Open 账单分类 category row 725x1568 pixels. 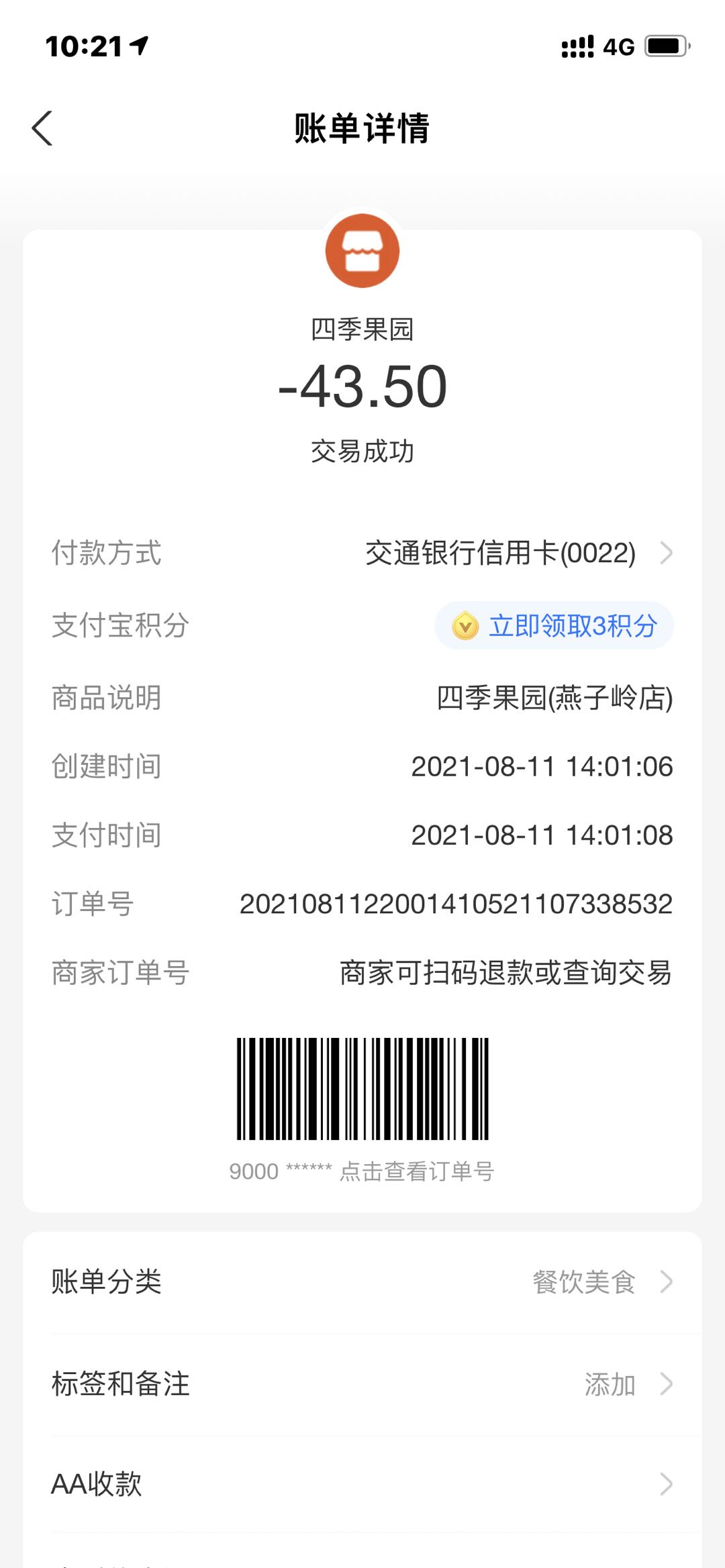[x=362, y=1282]
